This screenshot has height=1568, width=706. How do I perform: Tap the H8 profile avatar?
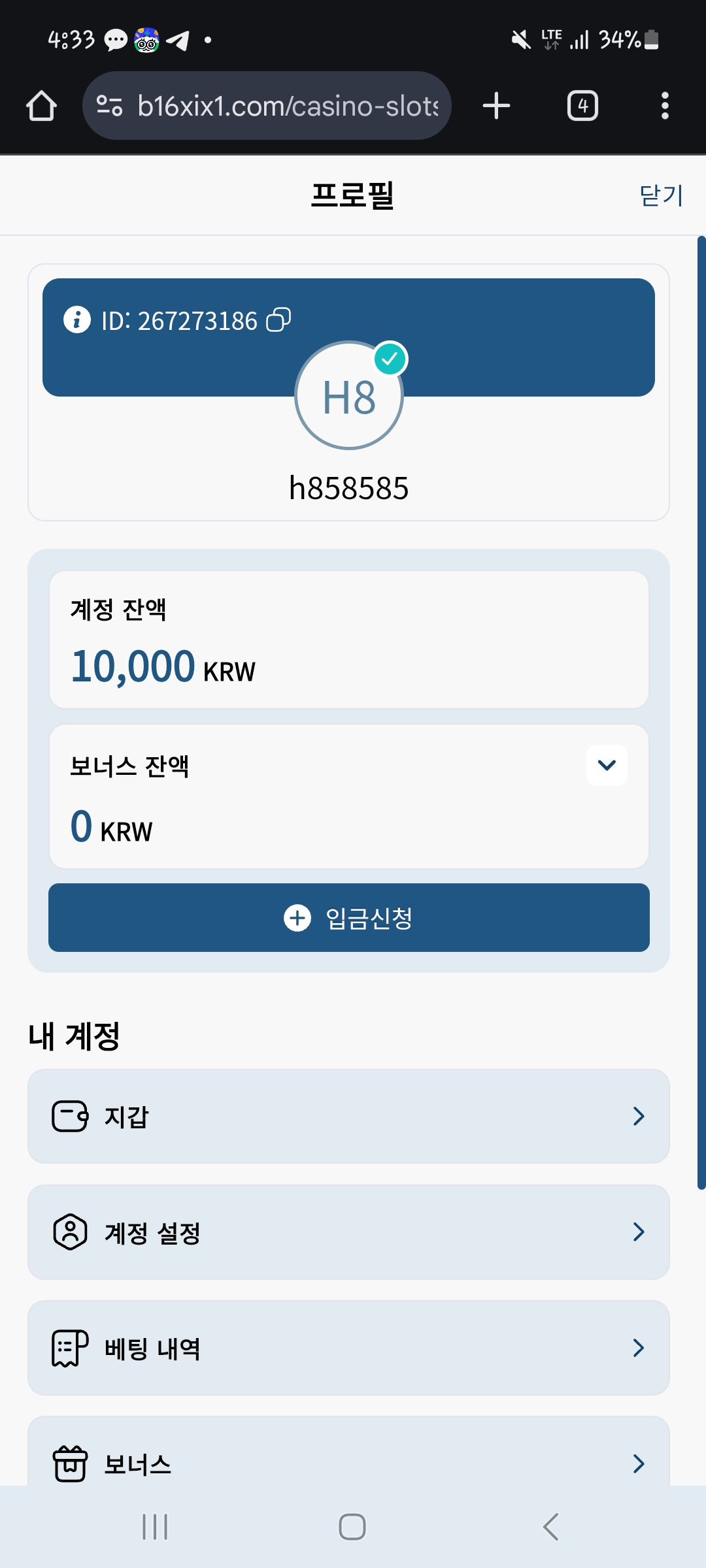[x=349, y=396]
